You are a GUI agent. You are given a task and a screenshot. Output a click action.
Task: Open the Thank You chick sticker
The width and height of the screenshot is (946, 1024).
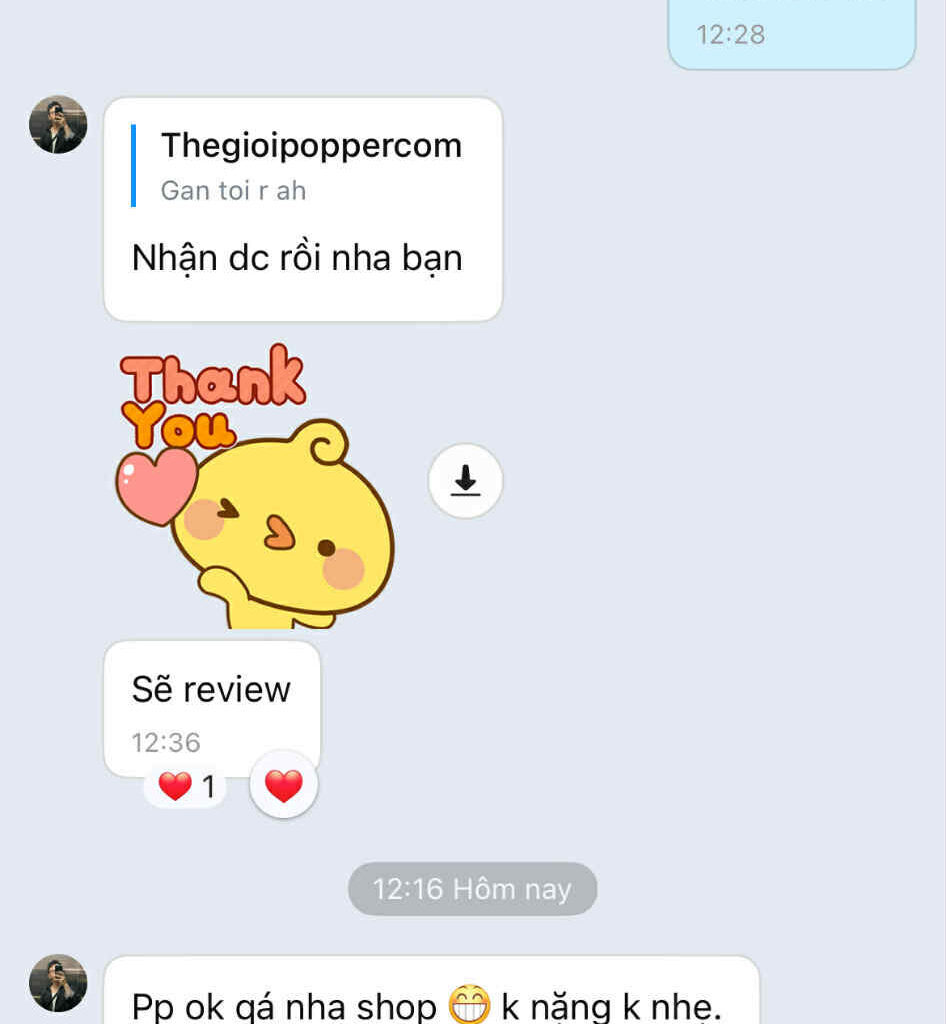point(256,490)
